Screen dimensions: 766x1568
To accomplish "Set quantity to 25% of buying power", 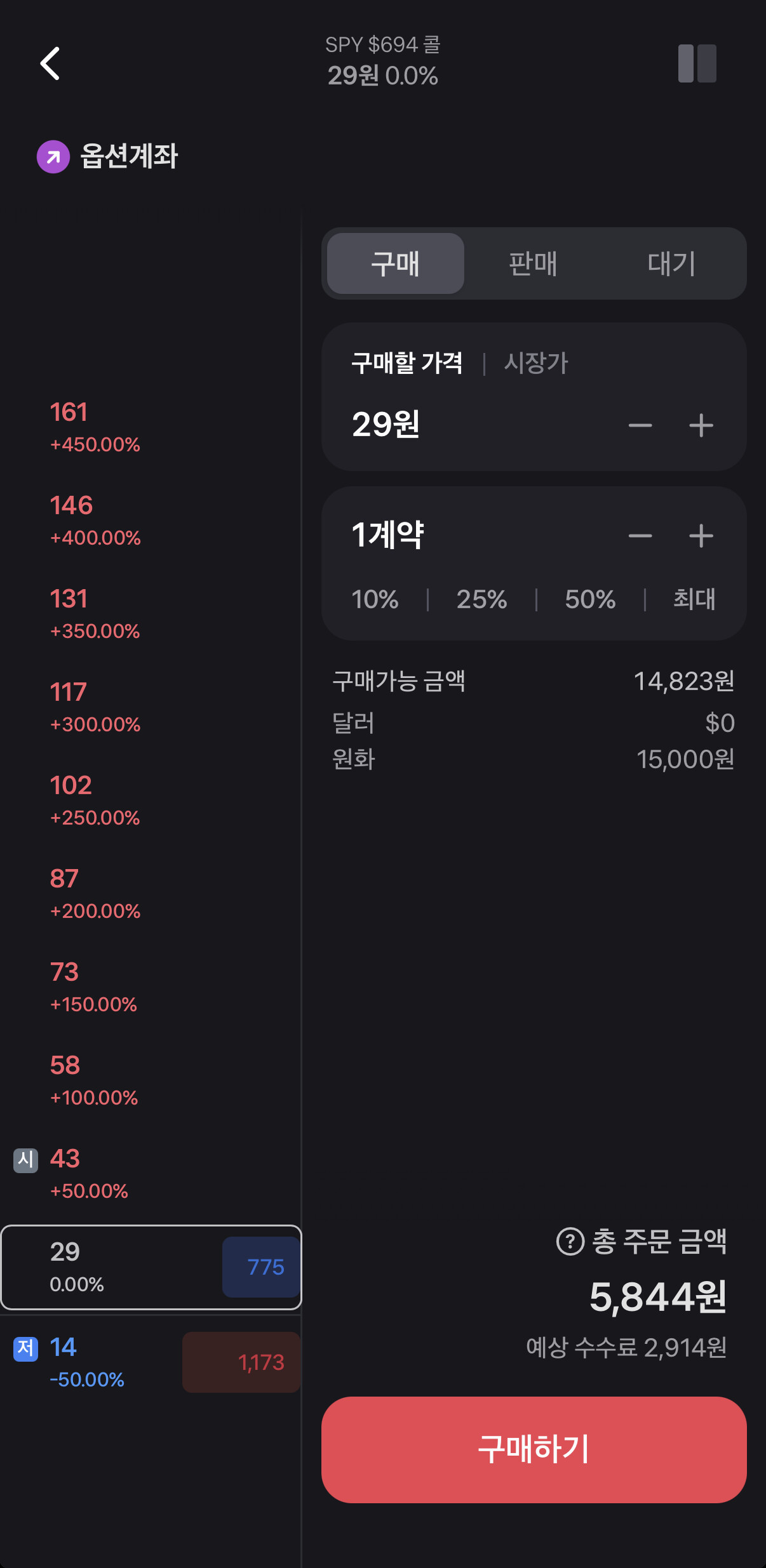I will (x=481, y=599).
